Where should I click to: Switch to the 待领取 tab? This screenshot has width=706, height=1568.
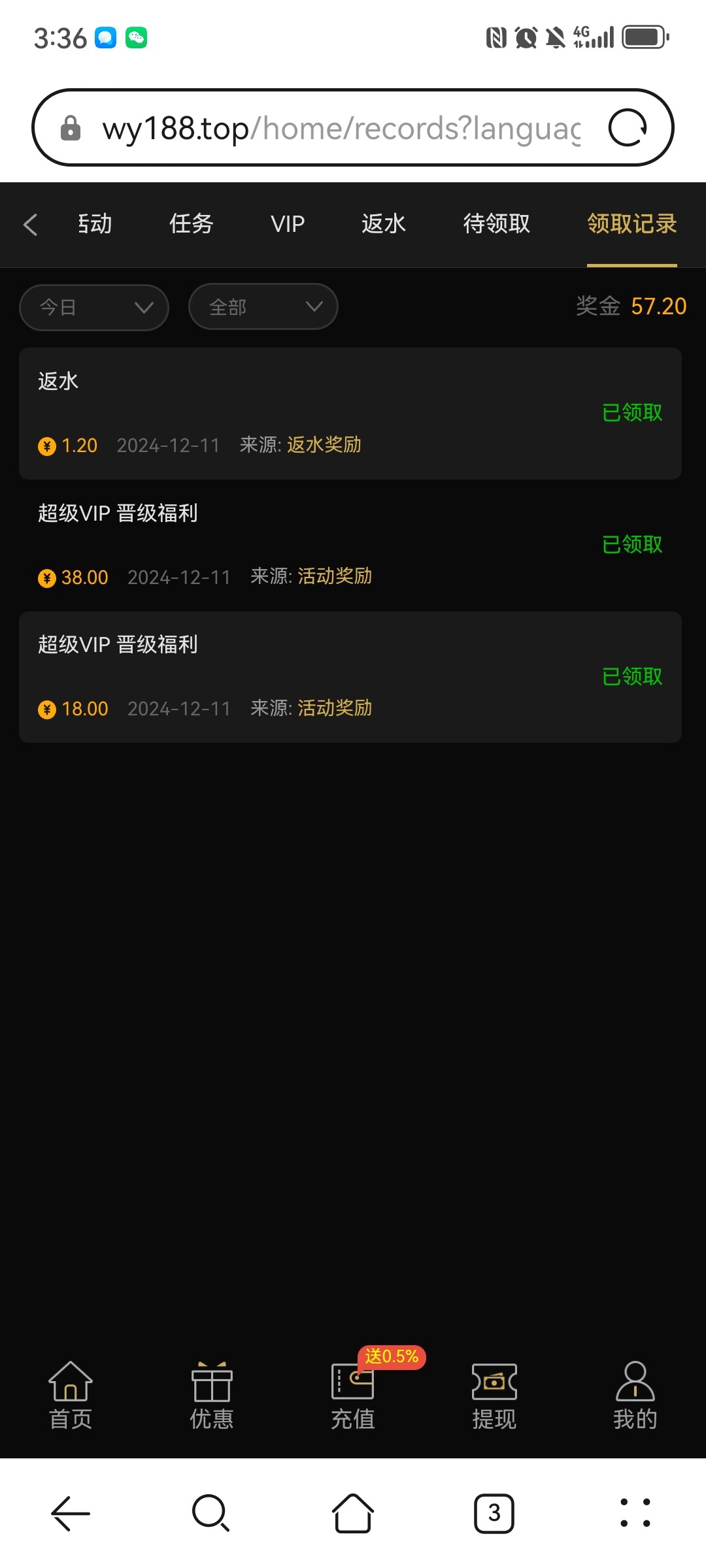point(497,223)
